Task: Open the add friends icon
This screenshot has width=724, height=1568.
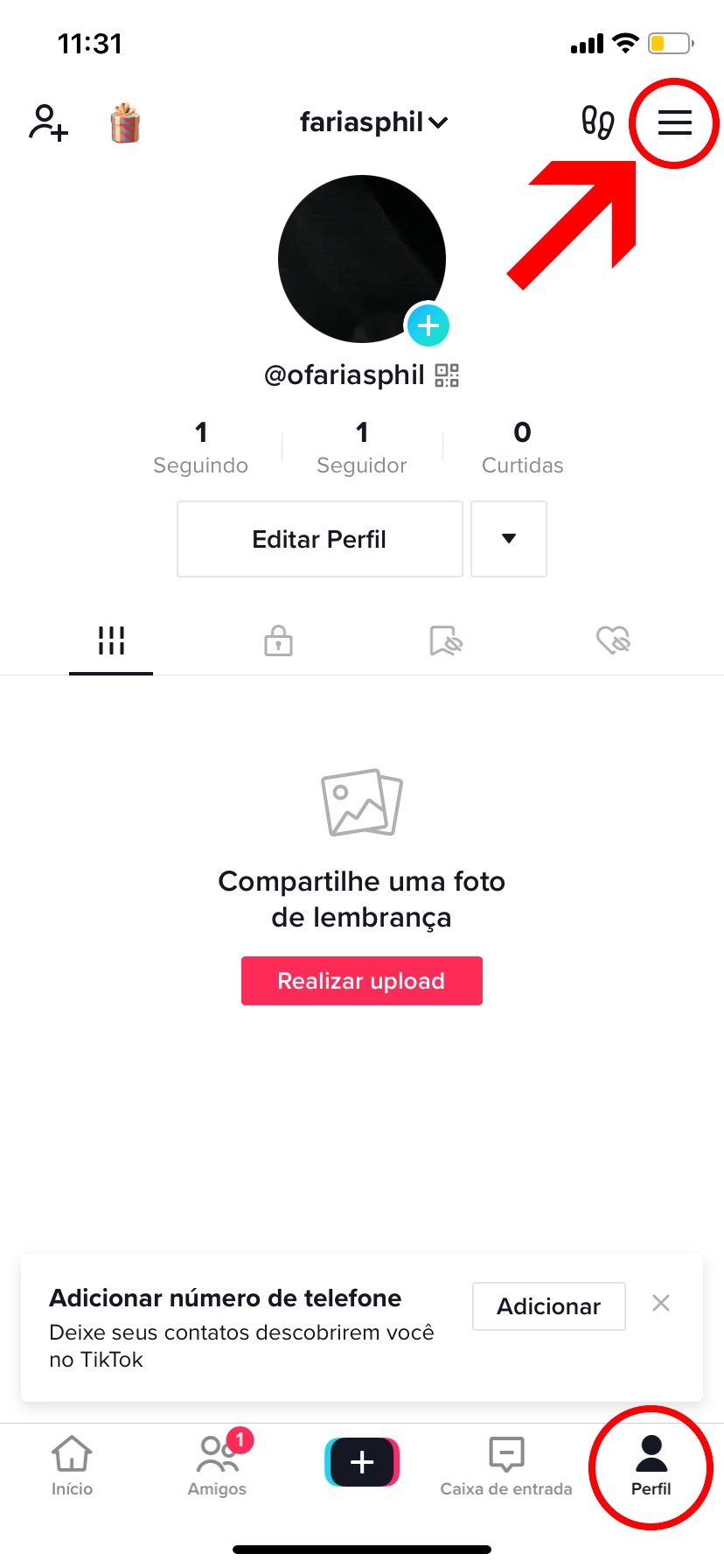Action: [48, 122]
